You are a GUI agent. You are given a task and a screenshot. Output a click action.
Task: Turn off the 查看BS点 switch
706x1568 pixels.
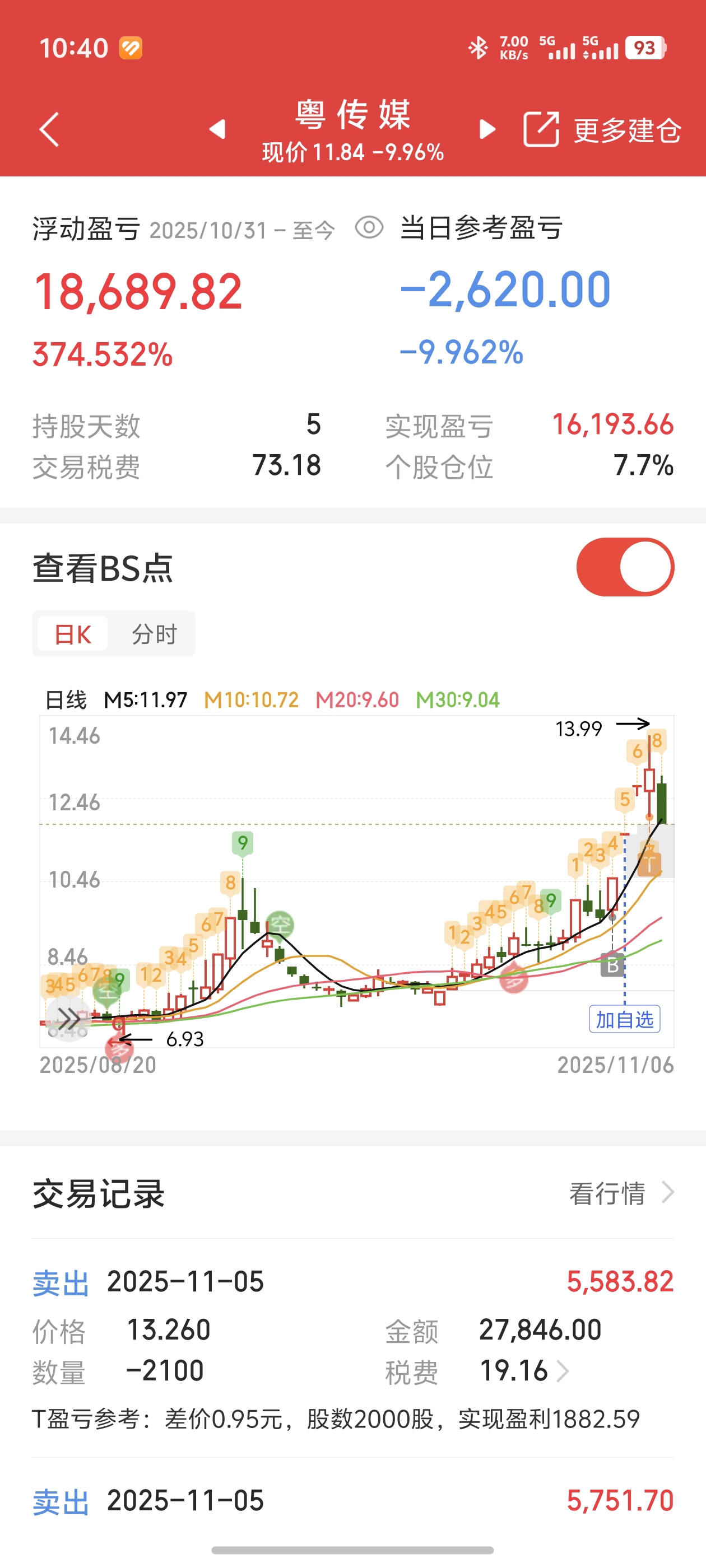(624, 567)
